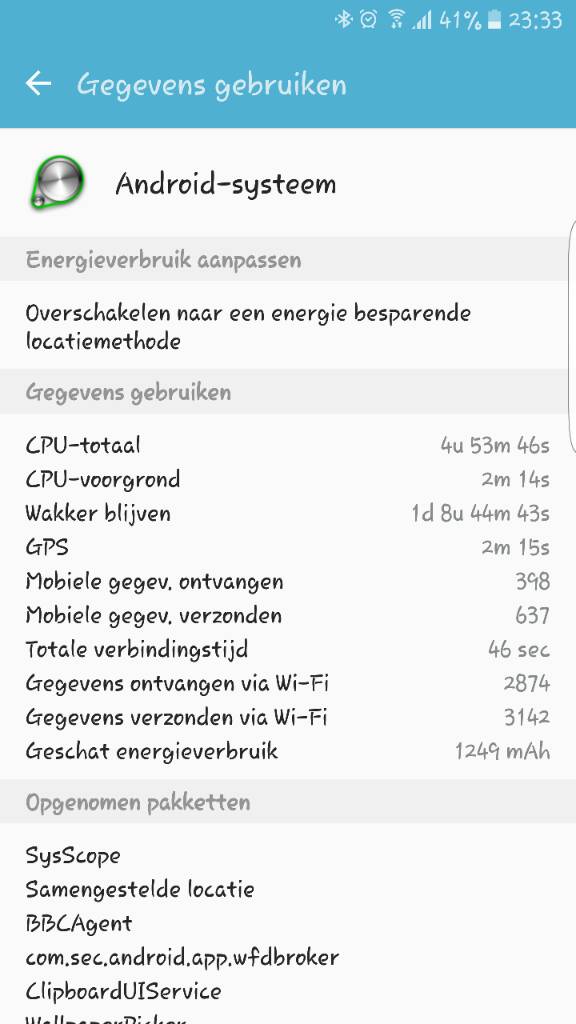This screenshot has height=1024, width=576.
Task: Open Overschakelen naar een energie besparende locatiemethode
Action: [288, 326]
